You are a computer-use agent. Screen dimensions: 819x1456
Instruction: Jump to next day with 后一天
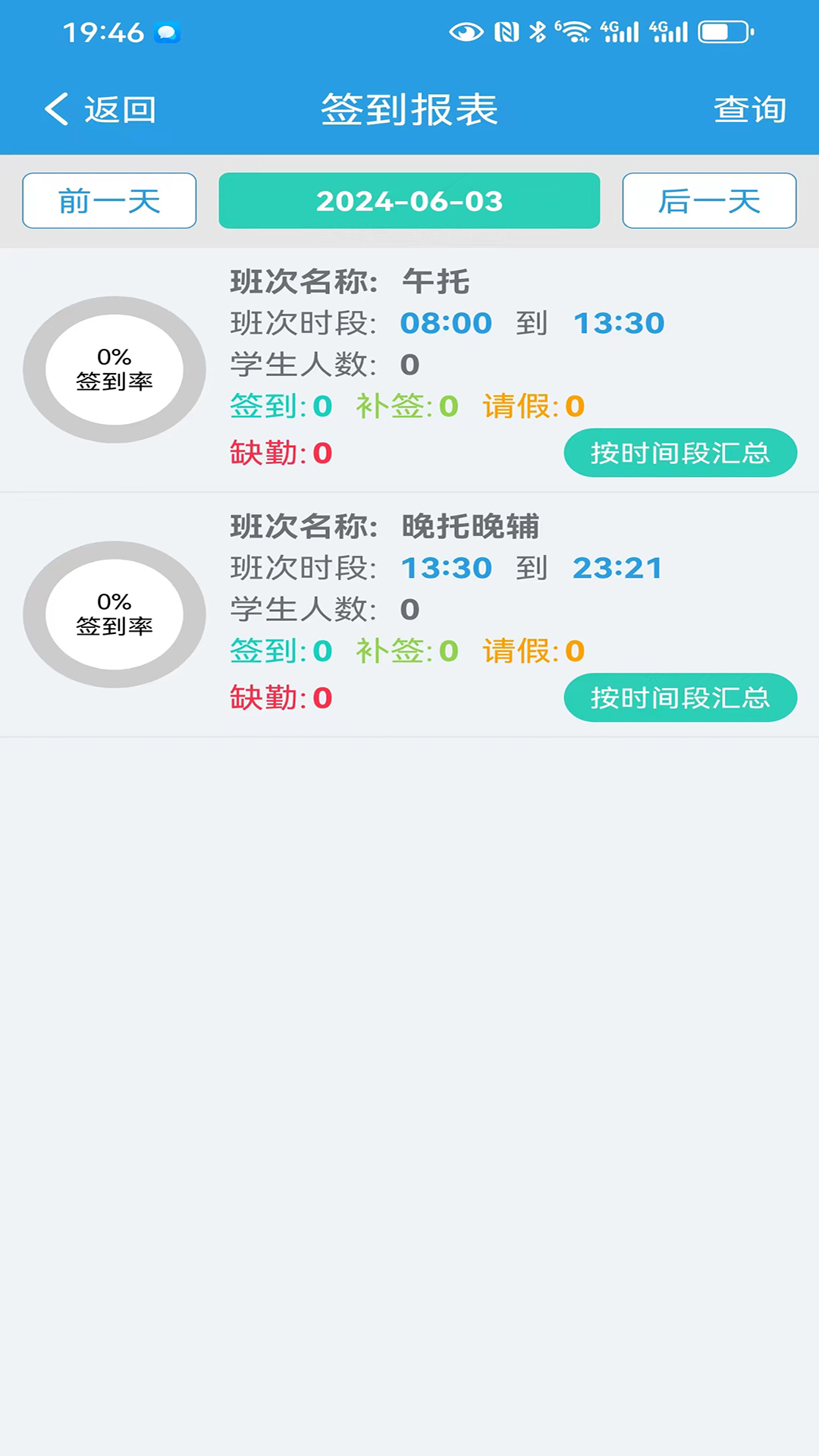709,201
